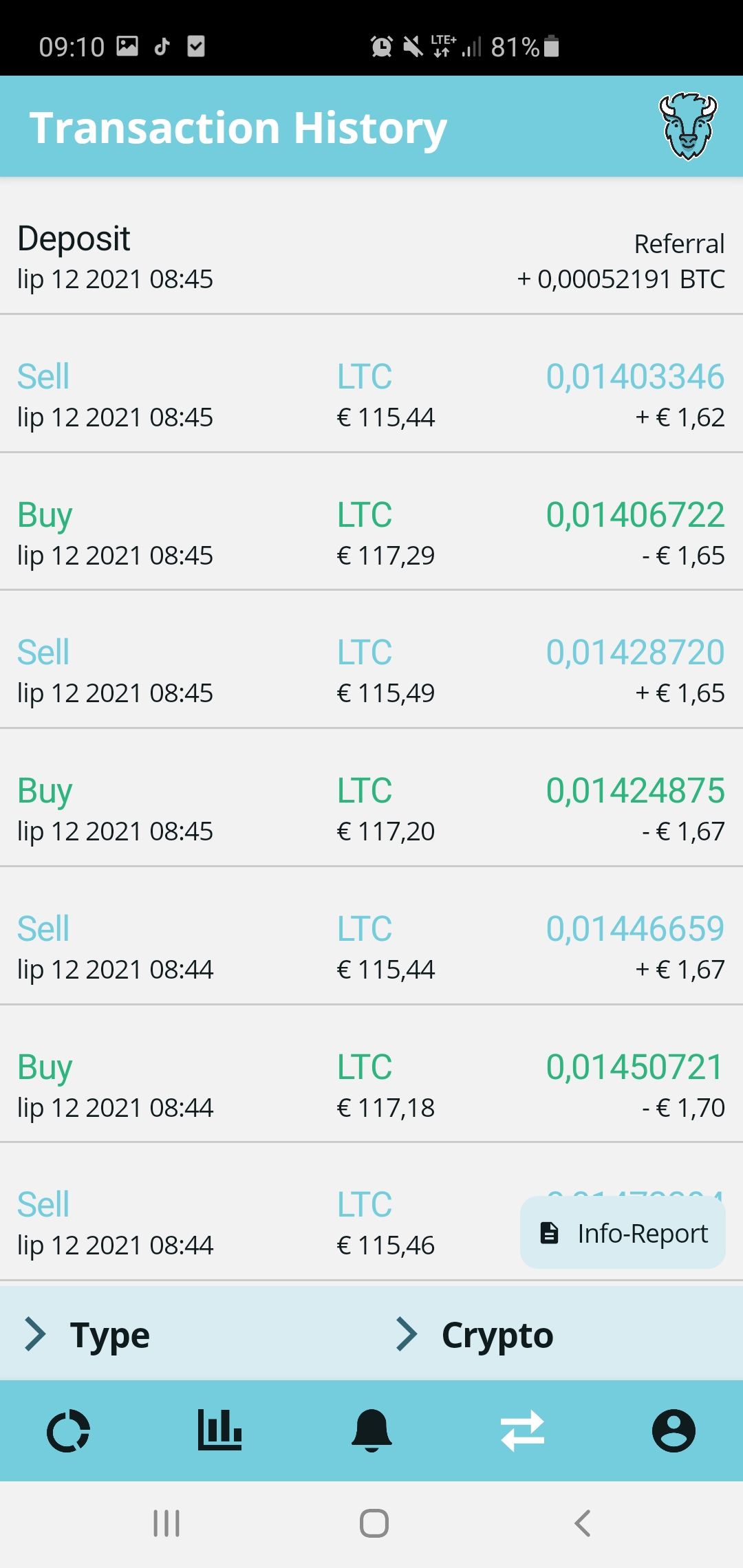
Task: Expand the Type filter
Action: [186, 1334]
